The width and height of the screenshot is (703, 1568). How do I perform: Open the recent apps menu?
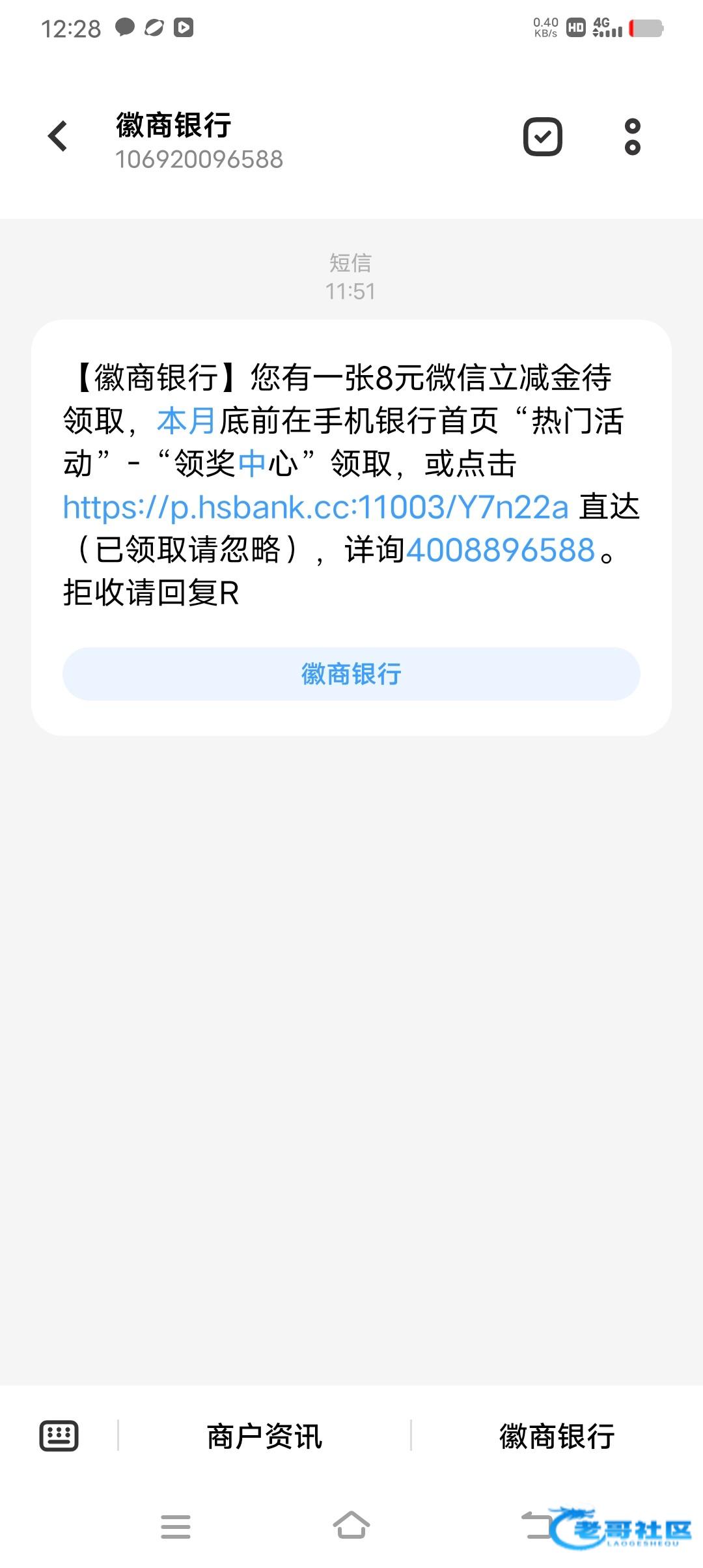pyautogui.click(x=176, y=1526)
